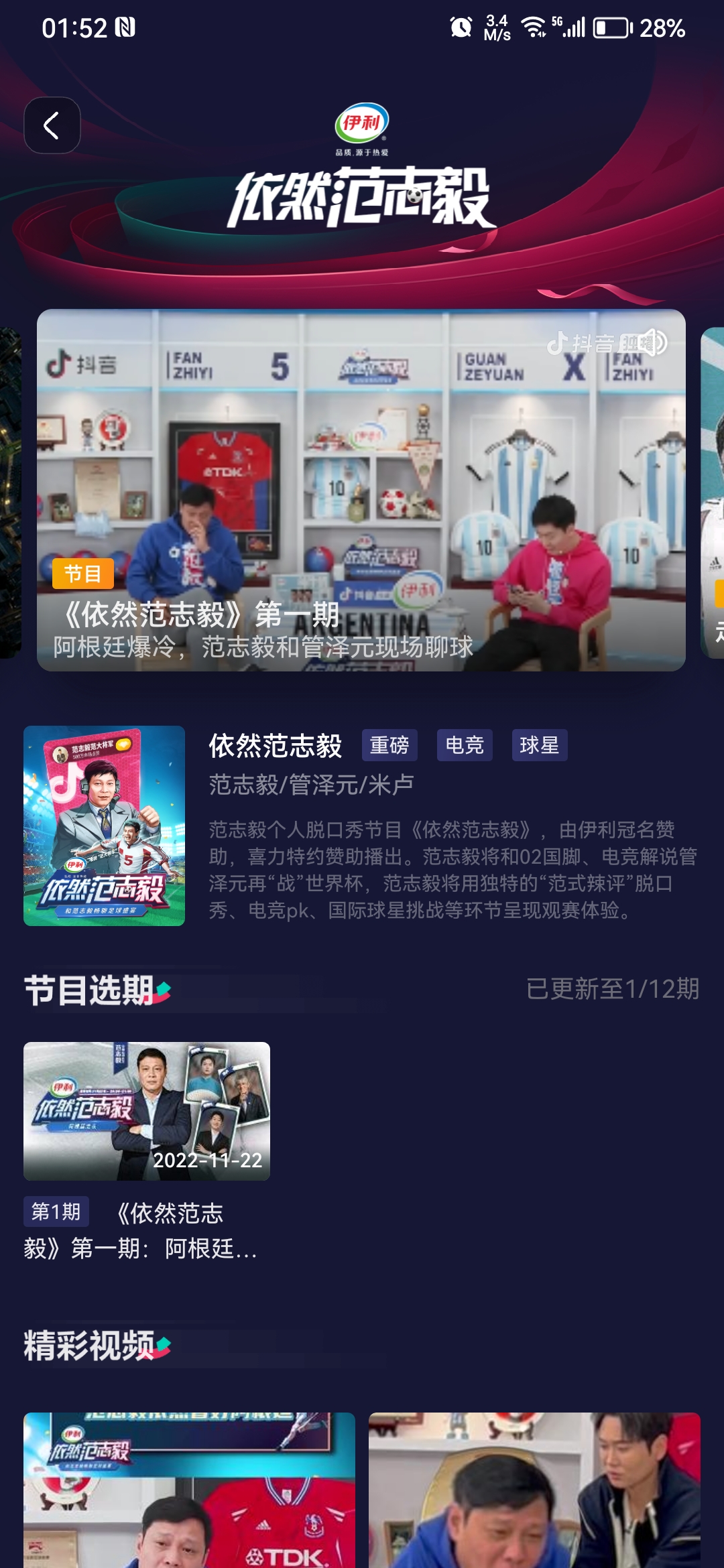Go back using the top-left arrow

pyautogui.click(x=52, y=125)
